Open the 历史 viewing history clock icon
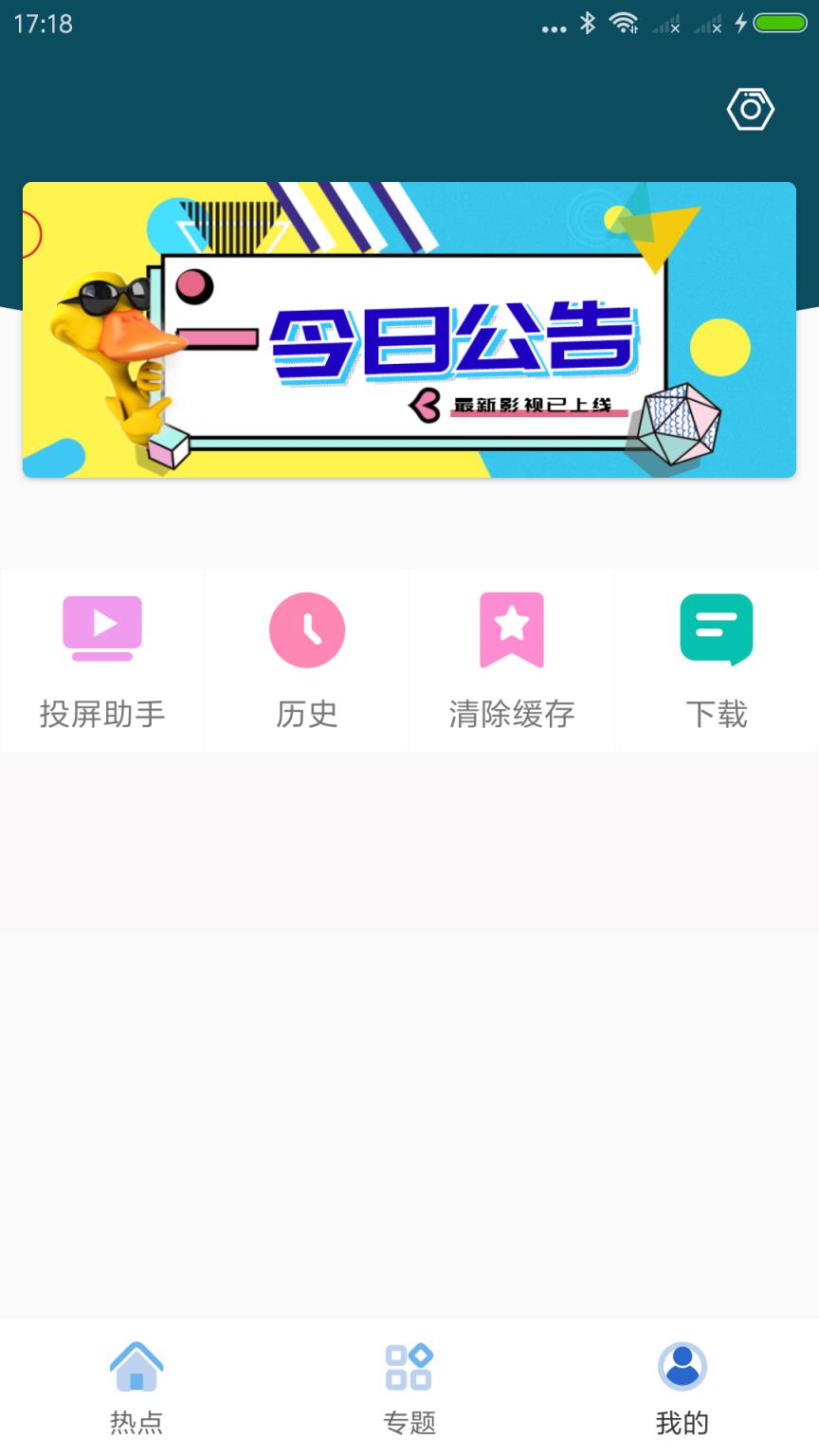 pyautogui.click(x=307, y=628)
